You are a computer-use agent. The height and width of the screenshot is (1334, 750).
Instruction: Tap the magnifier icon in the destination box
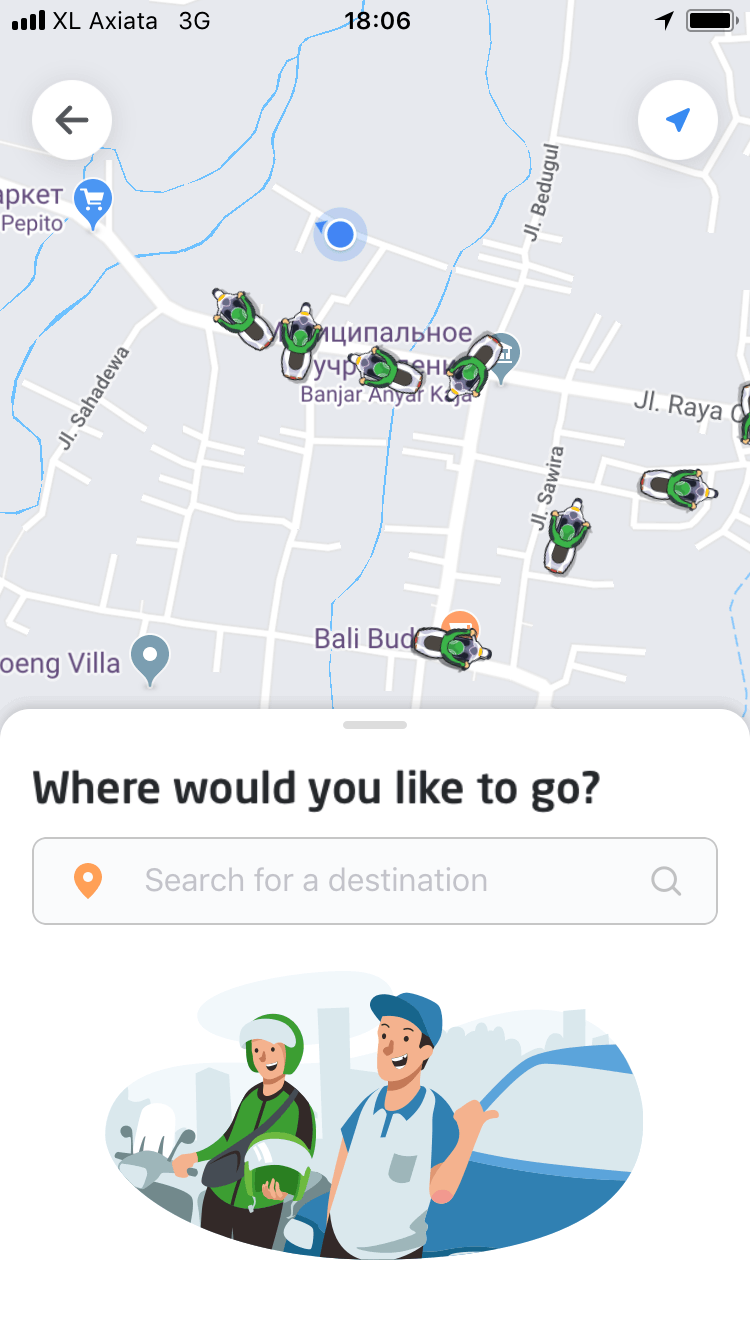(665, 881)
